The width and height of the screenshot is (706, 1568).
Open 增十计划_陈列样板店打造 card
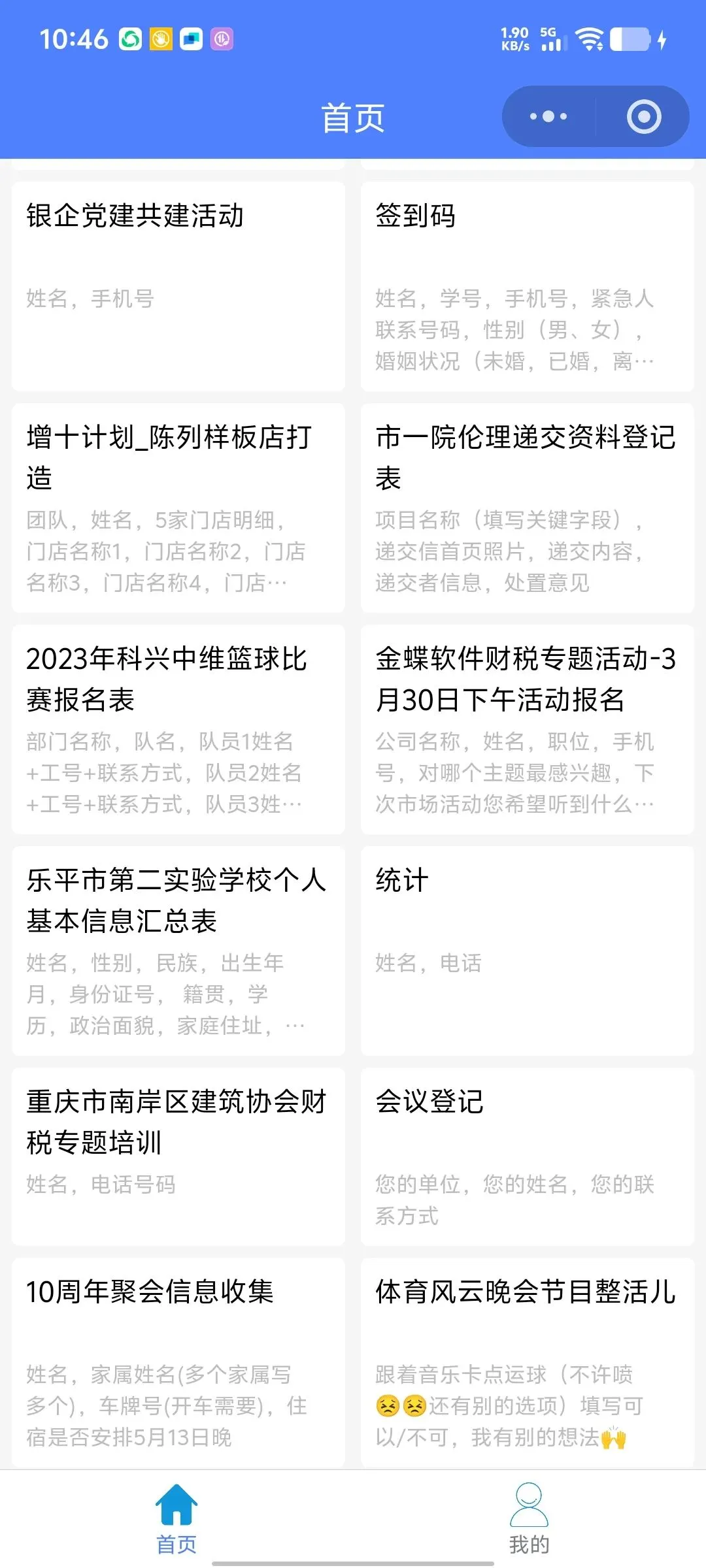point(178,508)
